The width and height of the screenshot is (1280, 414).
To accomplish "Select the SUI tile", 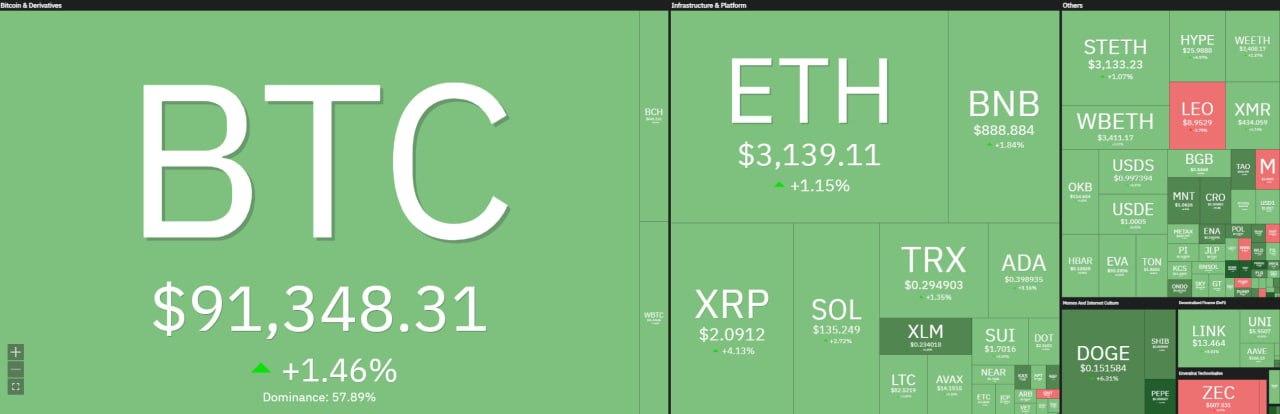I will coord(1000,340).
